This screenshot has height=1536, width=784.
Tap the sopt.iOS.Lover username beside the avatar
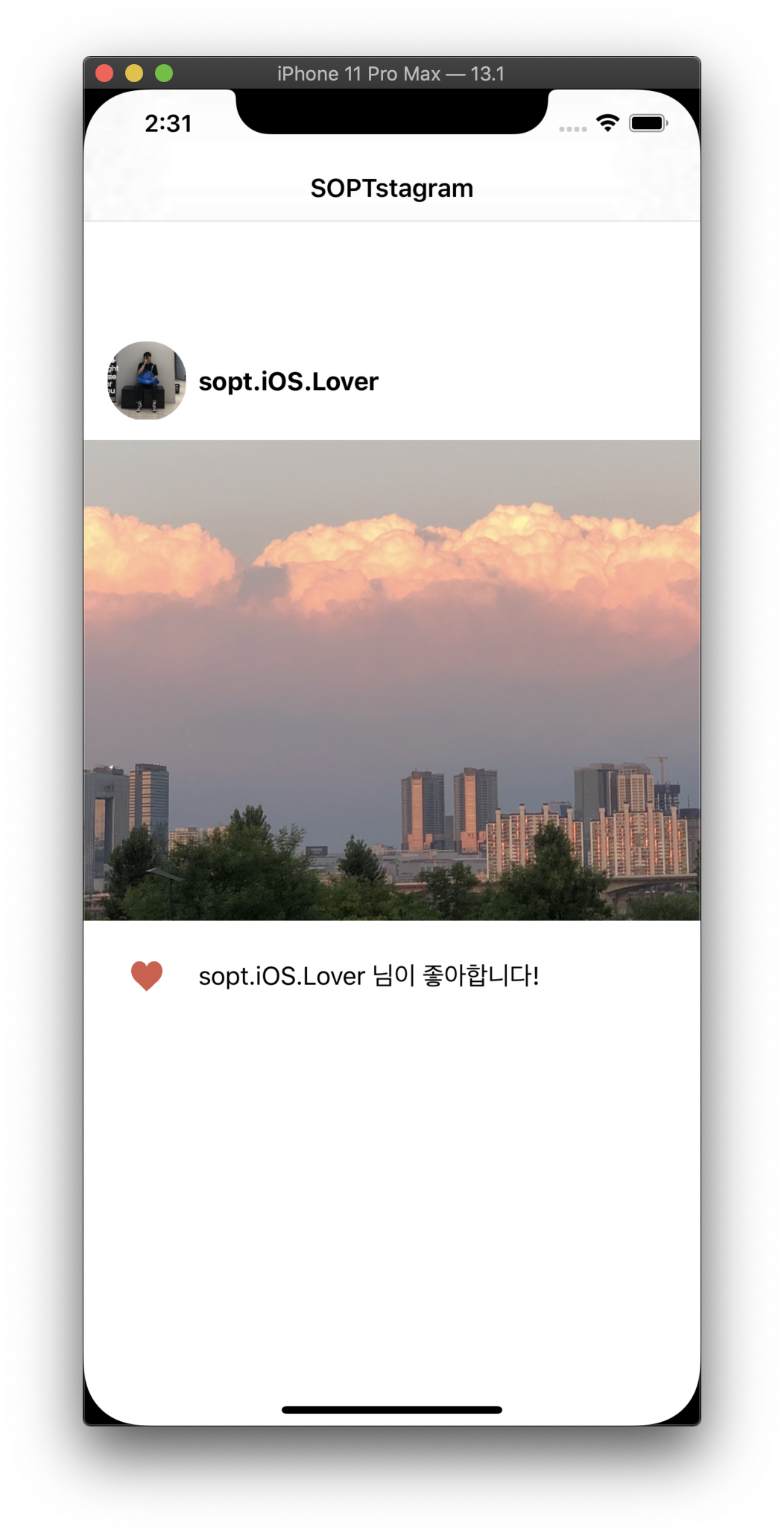[x=288, y=382]
